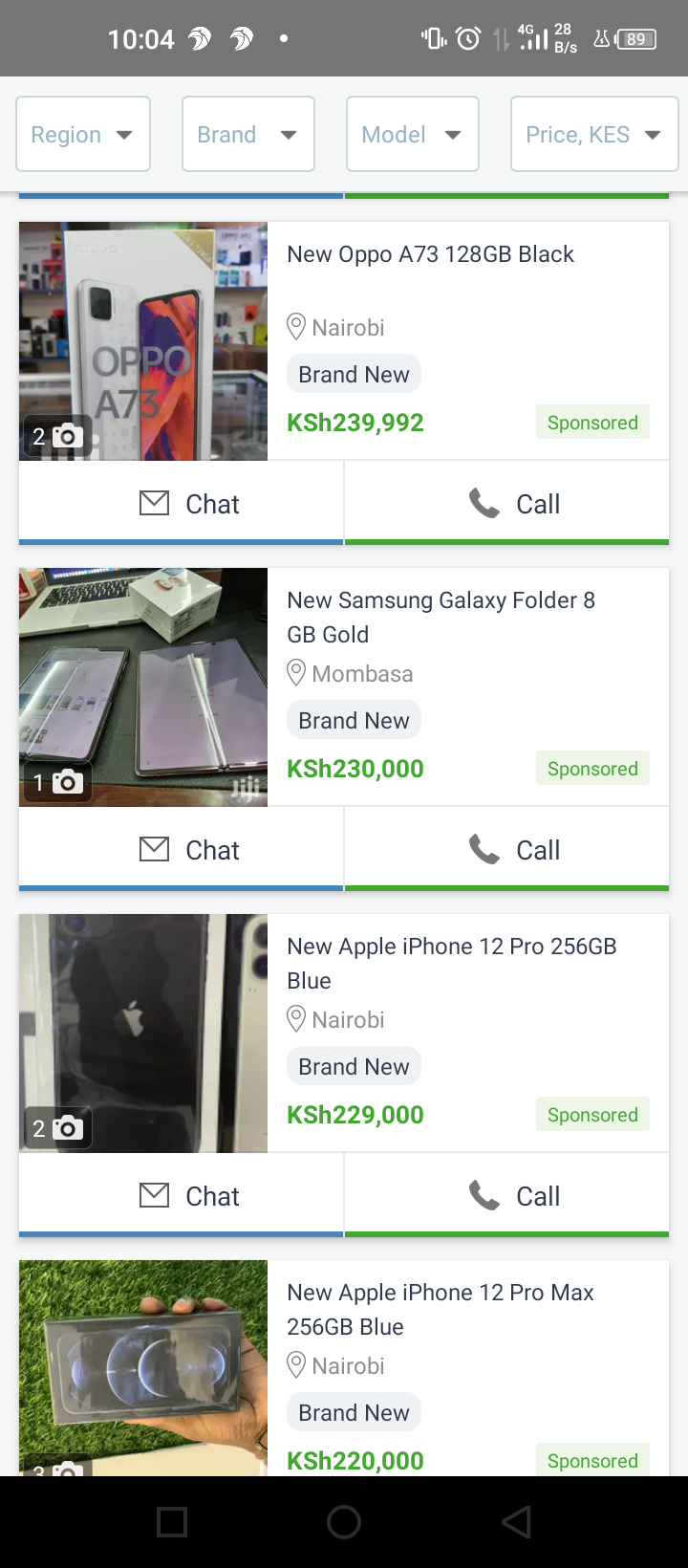The width and height of the screenshot is (688, 1568).
Task: Go back using the system back button
Action: (x=516, y=1521)
